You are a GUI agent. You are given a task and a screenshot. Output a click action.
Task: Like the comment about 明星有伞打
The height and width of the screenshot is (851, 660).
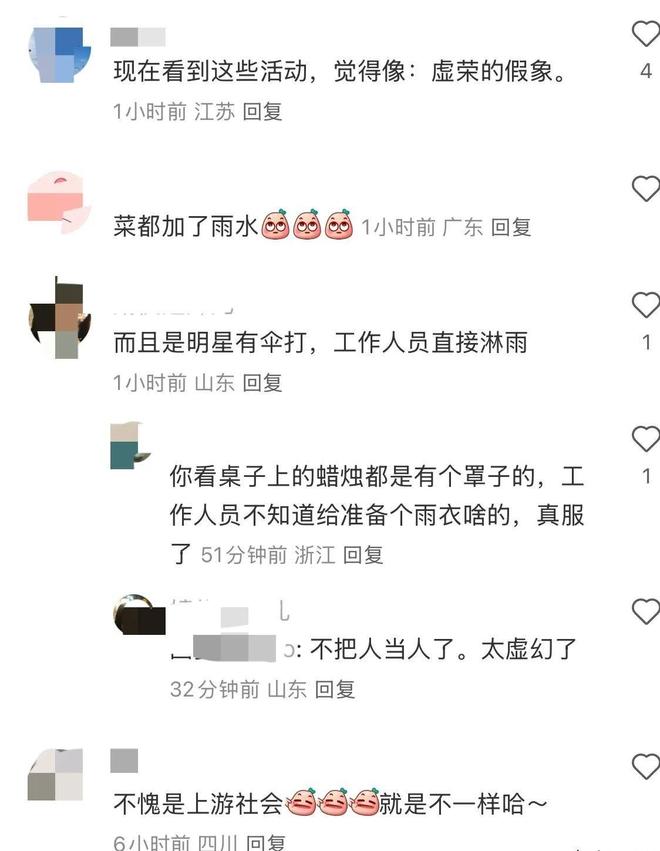[x=646, y=305]
